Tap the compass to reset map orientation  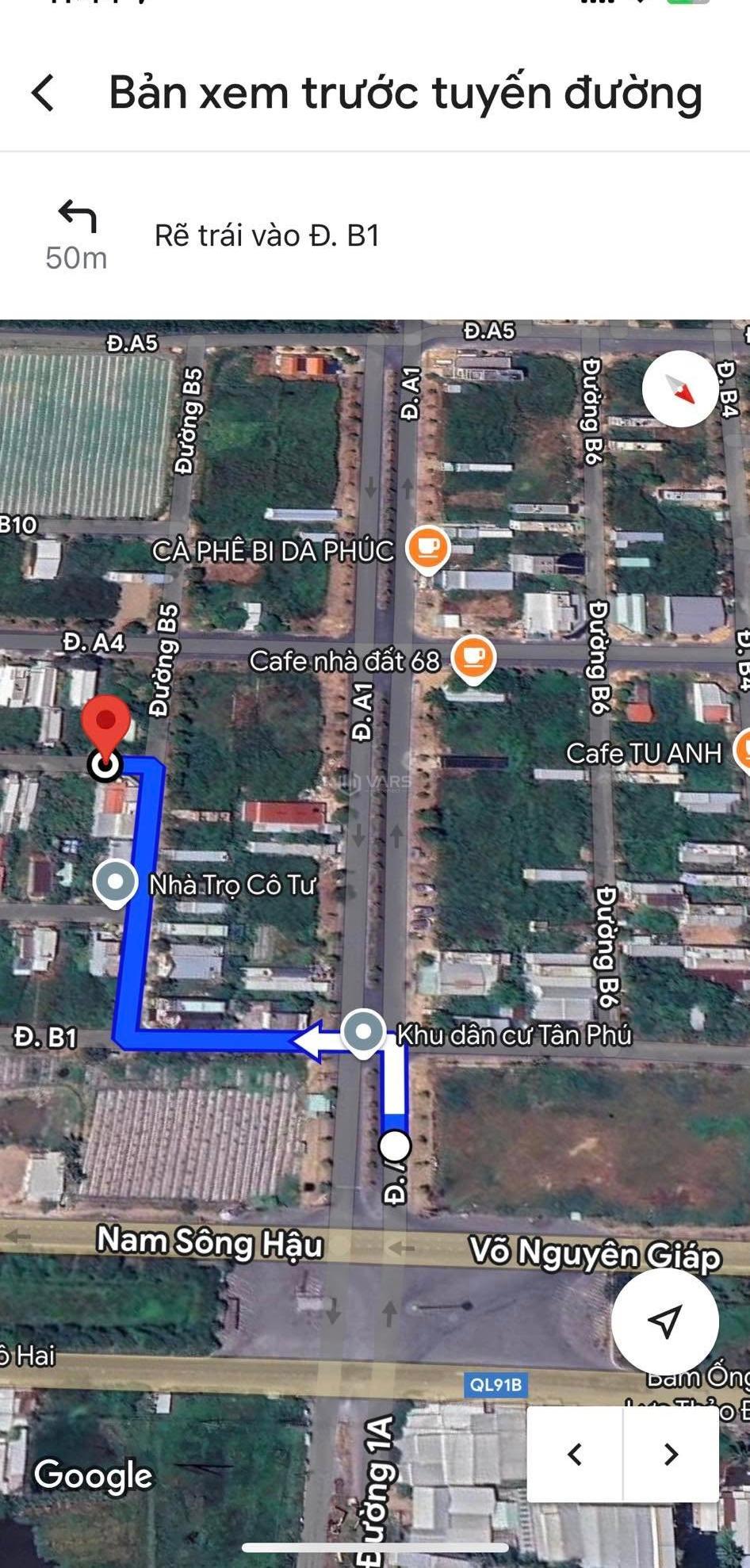pyautogui.click(x=679, y=389)
